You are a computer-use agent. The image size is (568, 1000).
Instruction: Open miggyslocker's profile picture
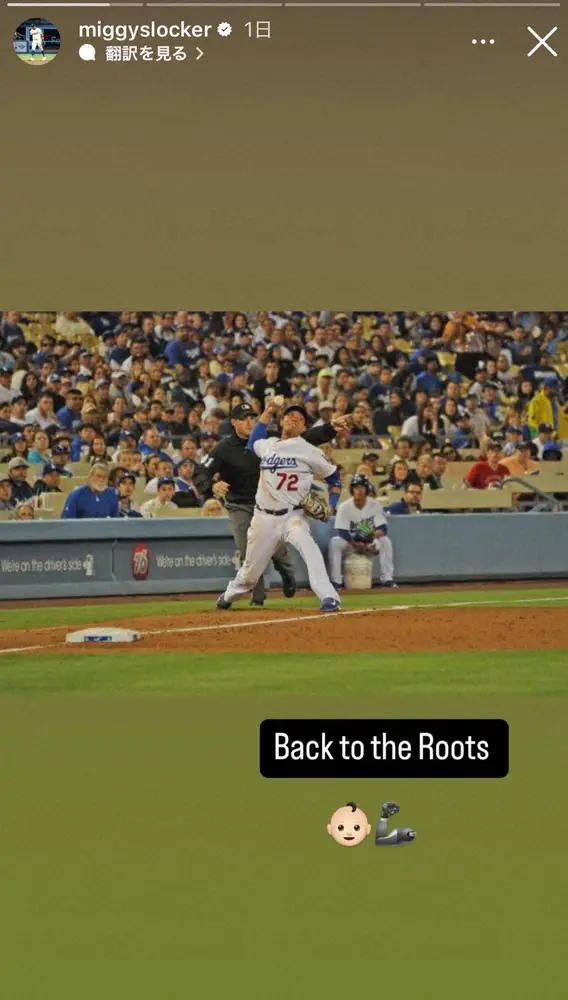pyautogui.click(x=36, y=41)
